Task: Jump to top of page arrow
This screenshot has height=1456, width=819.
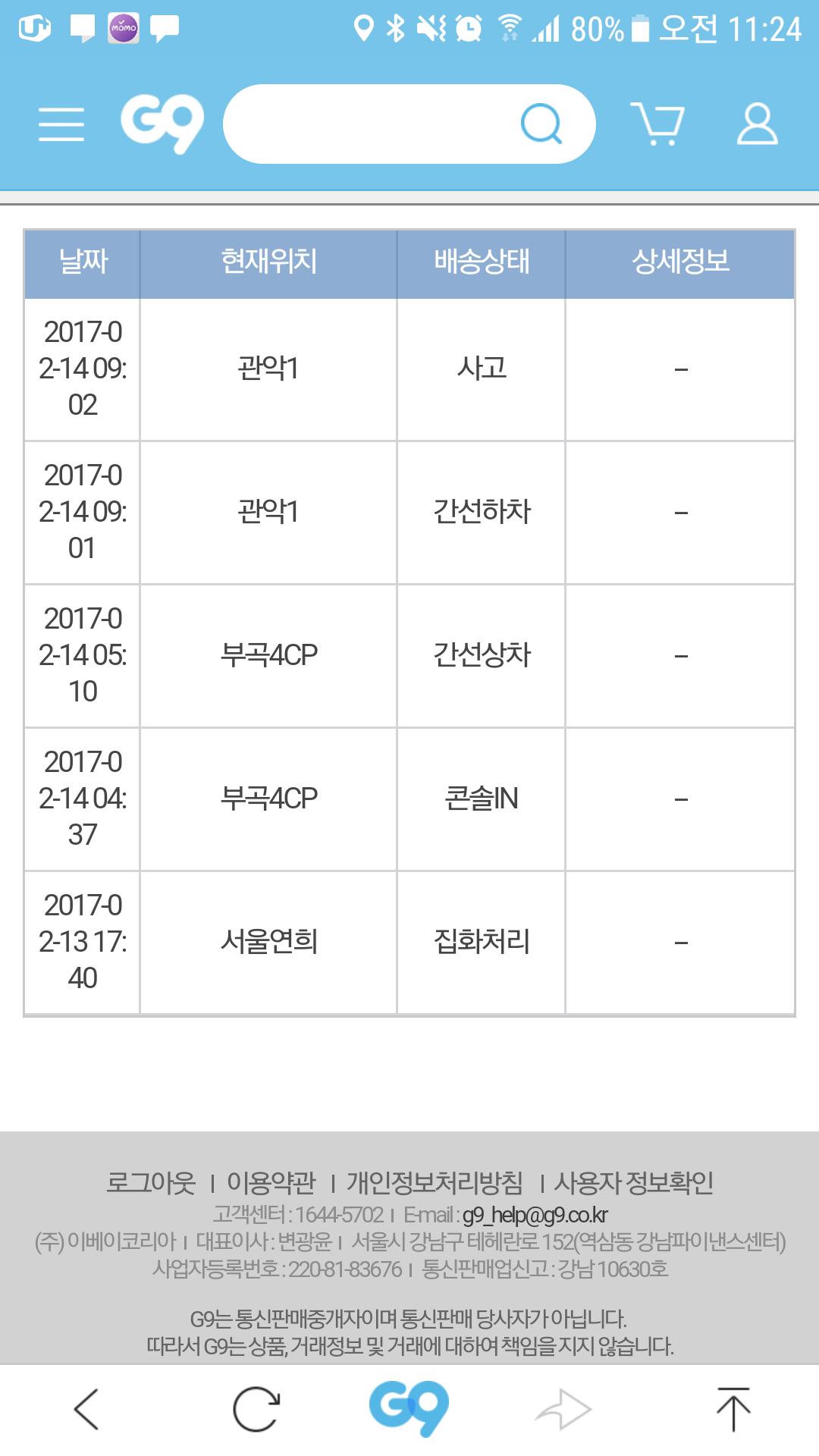Action: pos(733,1409)
